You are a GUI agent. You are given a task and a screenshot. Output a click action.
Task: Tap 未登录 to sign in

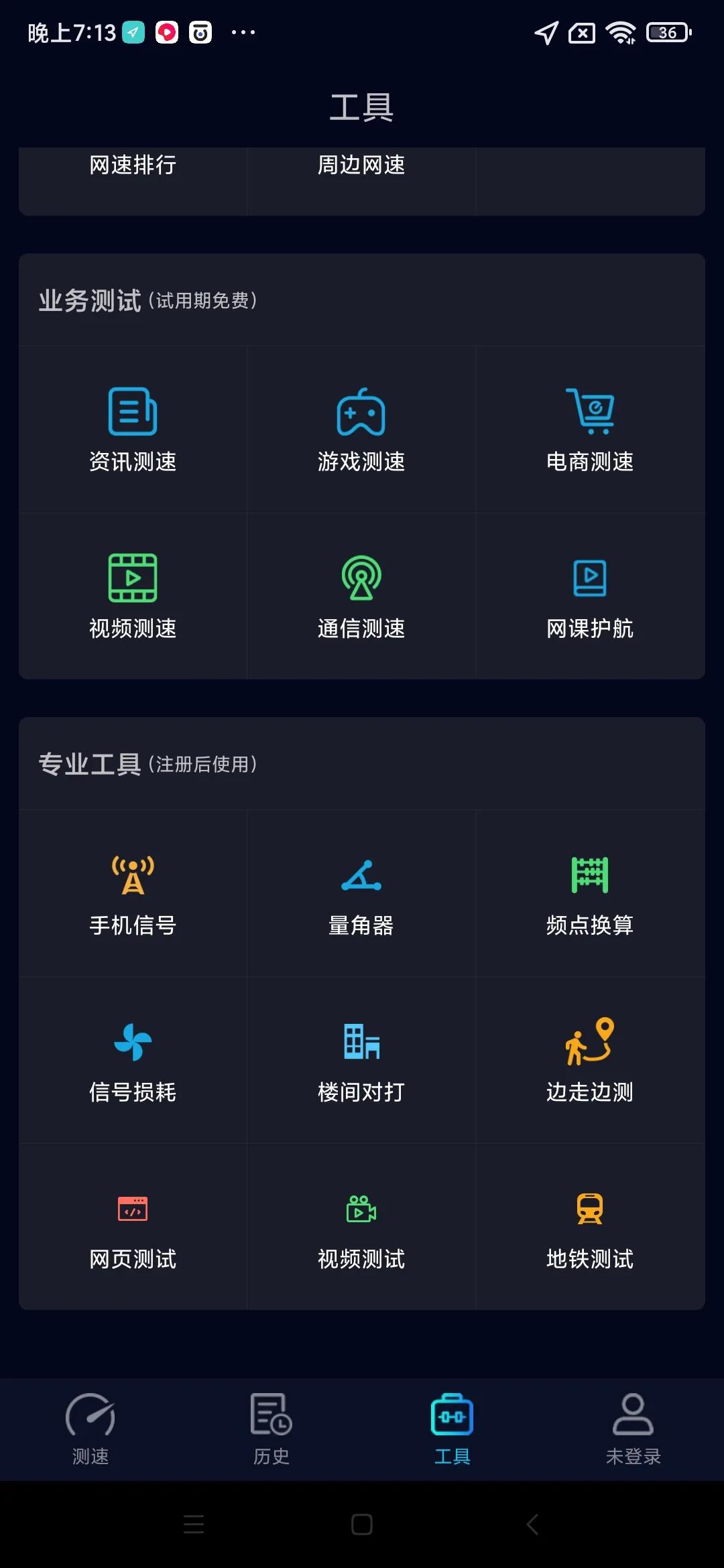[633, 1427]
